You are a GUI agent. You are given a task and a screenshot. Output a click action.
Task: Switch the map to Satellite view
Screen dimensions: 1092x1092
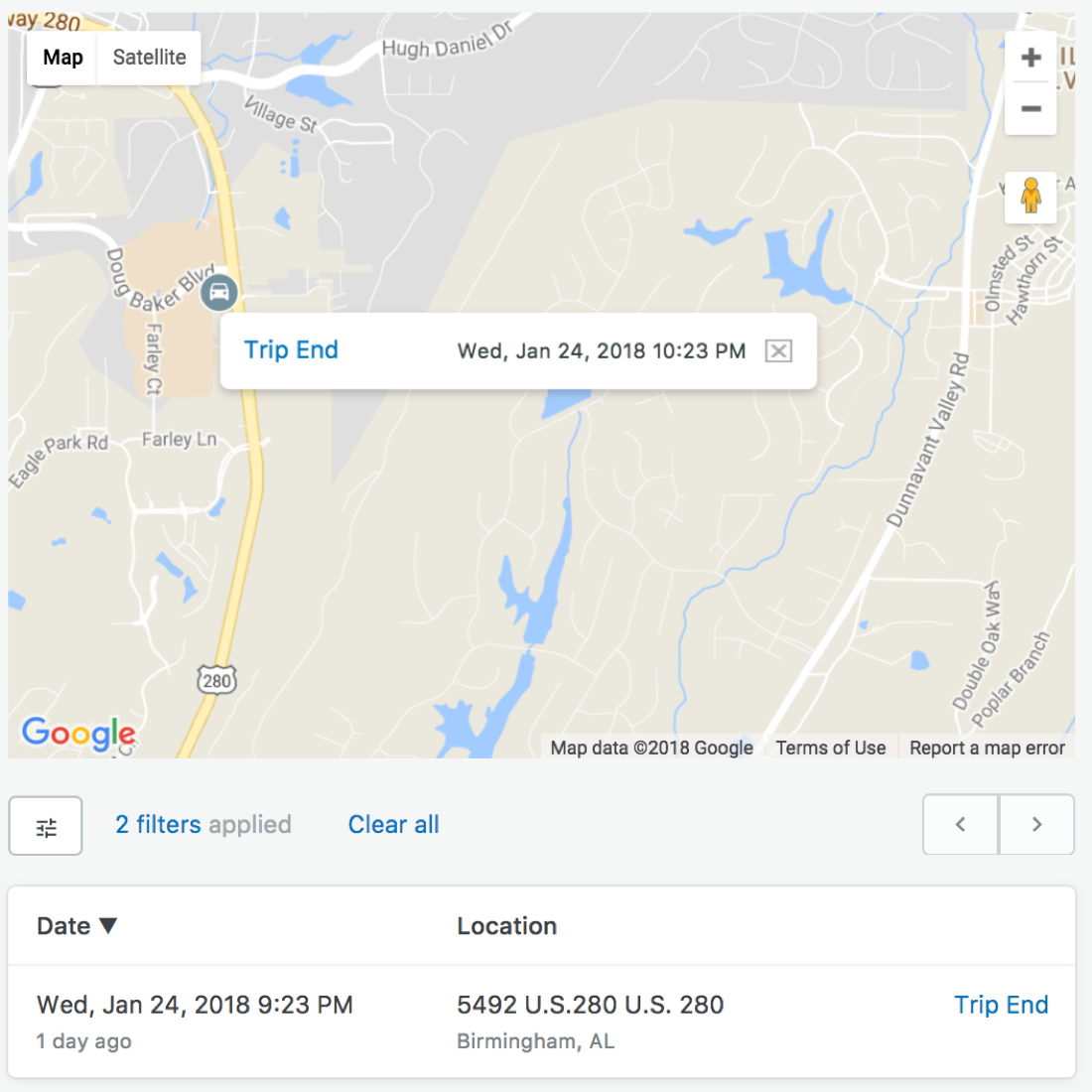(x=149, y=58)
